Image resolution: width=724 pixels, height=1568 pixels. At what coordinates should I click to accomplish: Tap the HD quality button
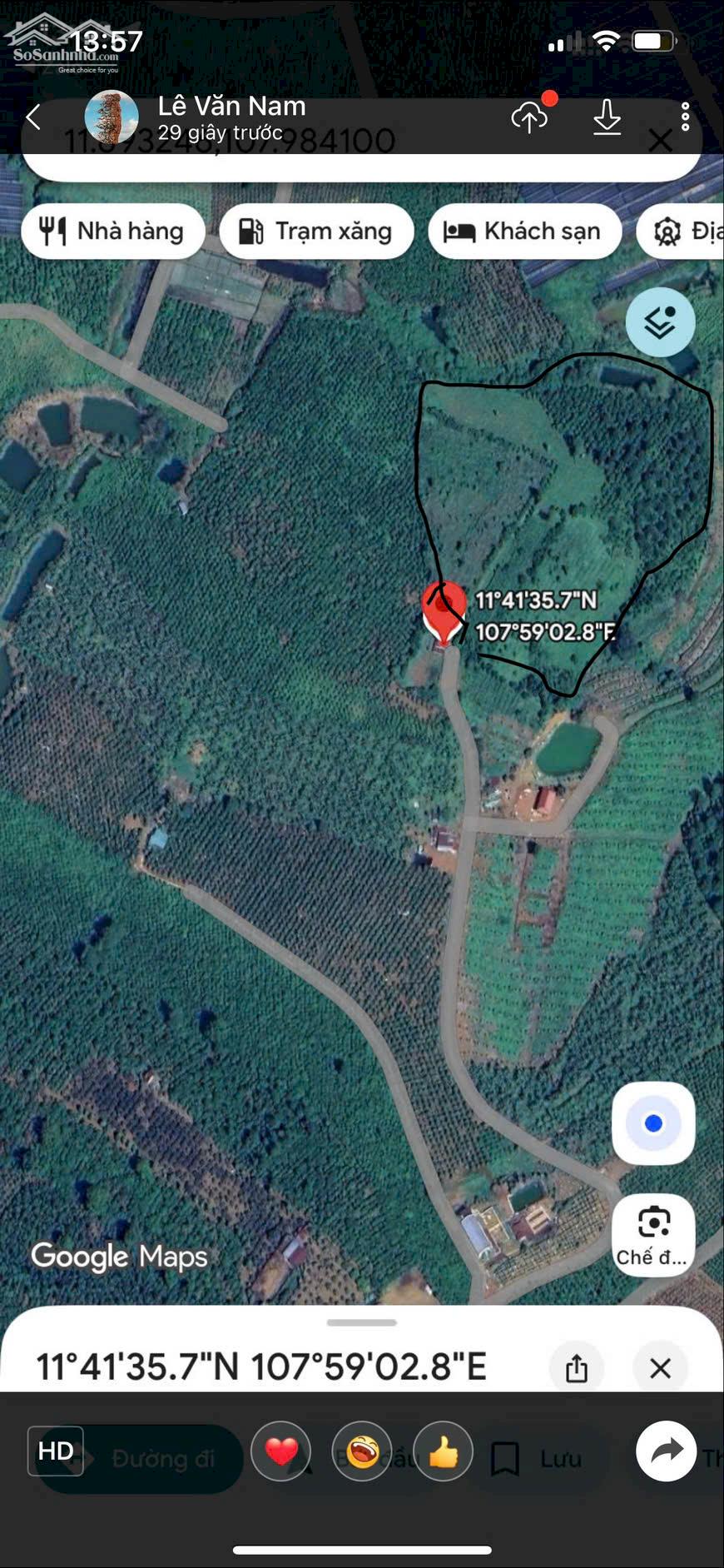(56, 1451)
